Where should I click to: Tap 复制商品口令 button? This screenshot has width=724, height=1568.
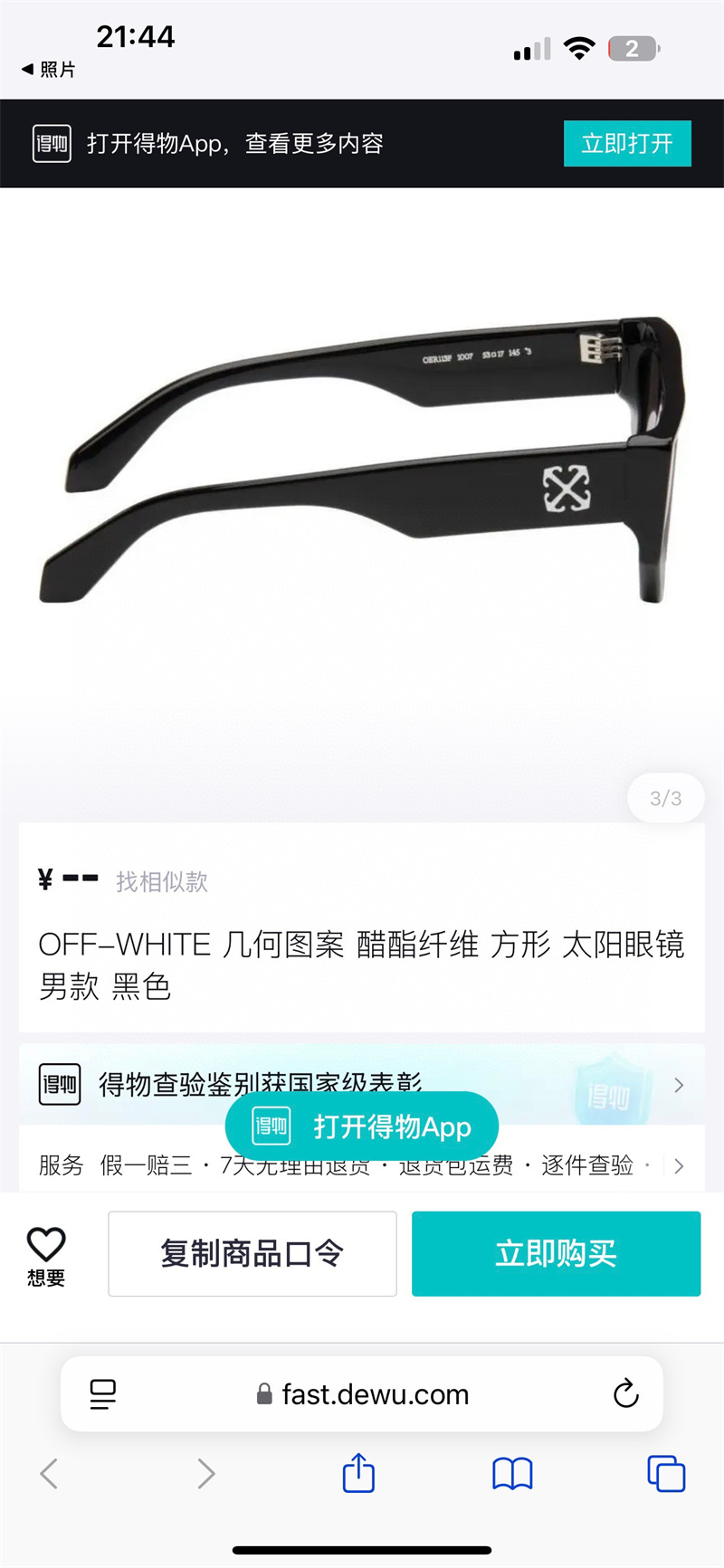pyautogui.click(x=252, y=1254)
